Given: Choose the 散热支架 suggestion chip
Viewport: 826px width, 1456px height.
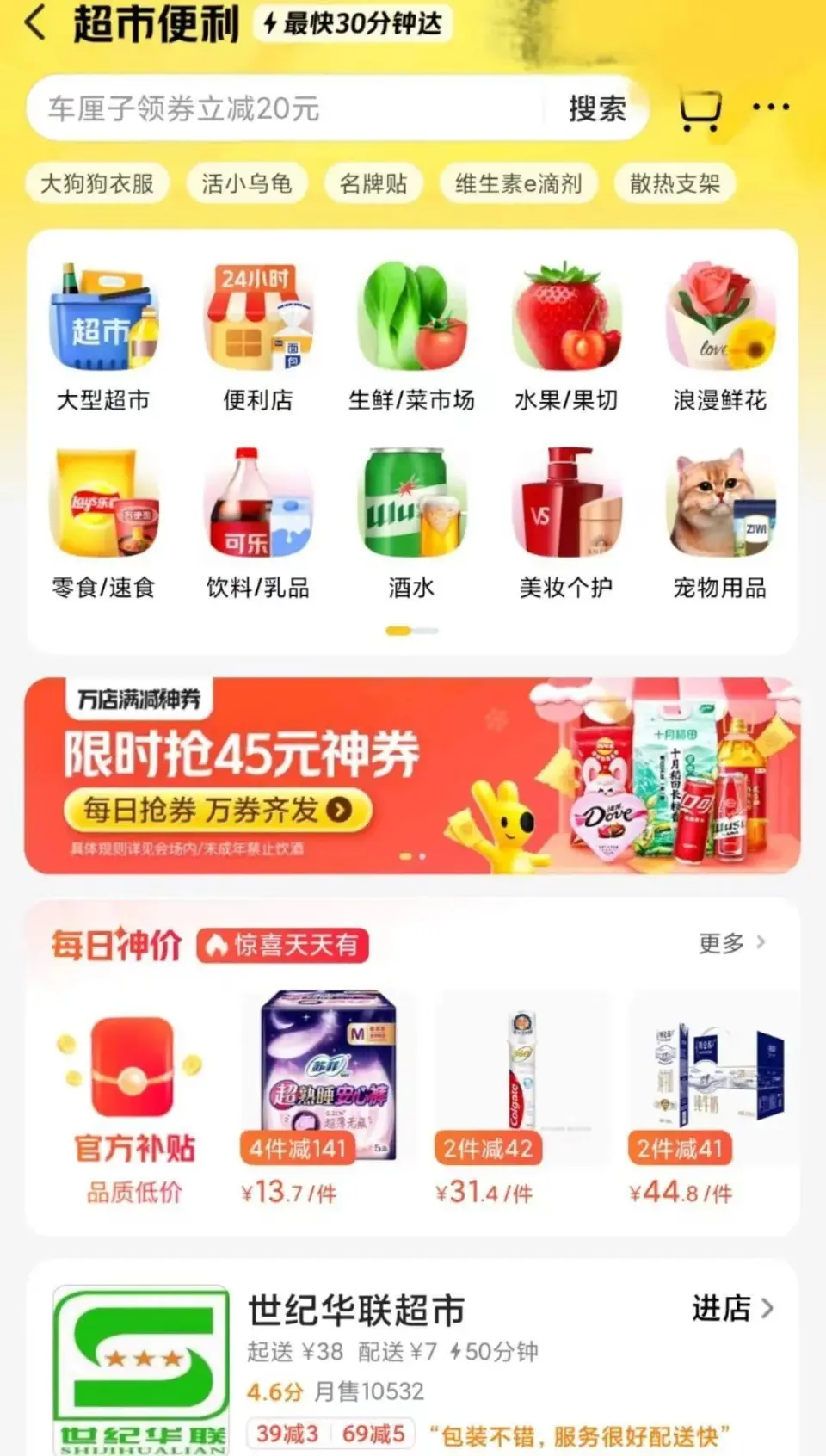Looking at the screenshot, I should tap(675, 183).
